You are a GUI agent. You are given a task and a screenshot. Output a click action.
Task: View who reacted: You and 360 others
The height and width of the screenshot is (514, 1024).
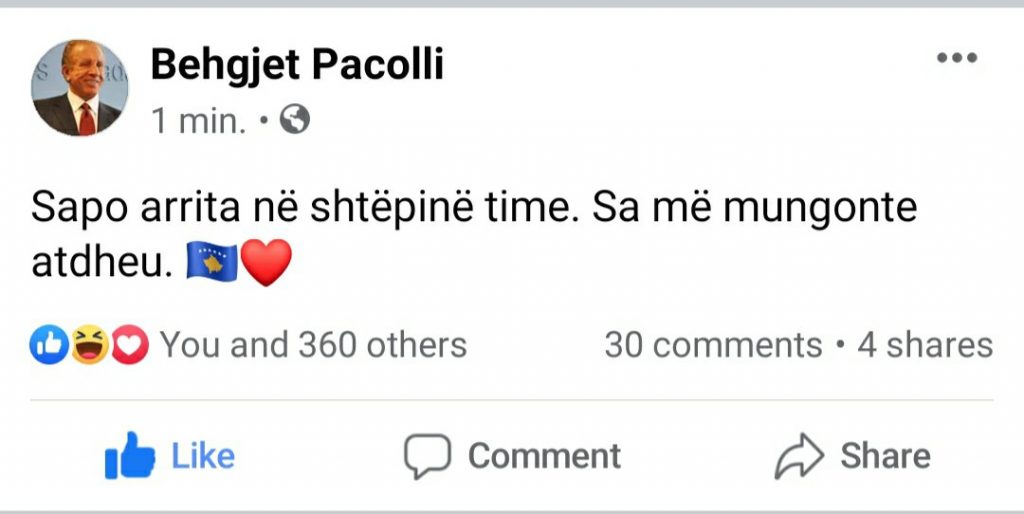[312, 345]
